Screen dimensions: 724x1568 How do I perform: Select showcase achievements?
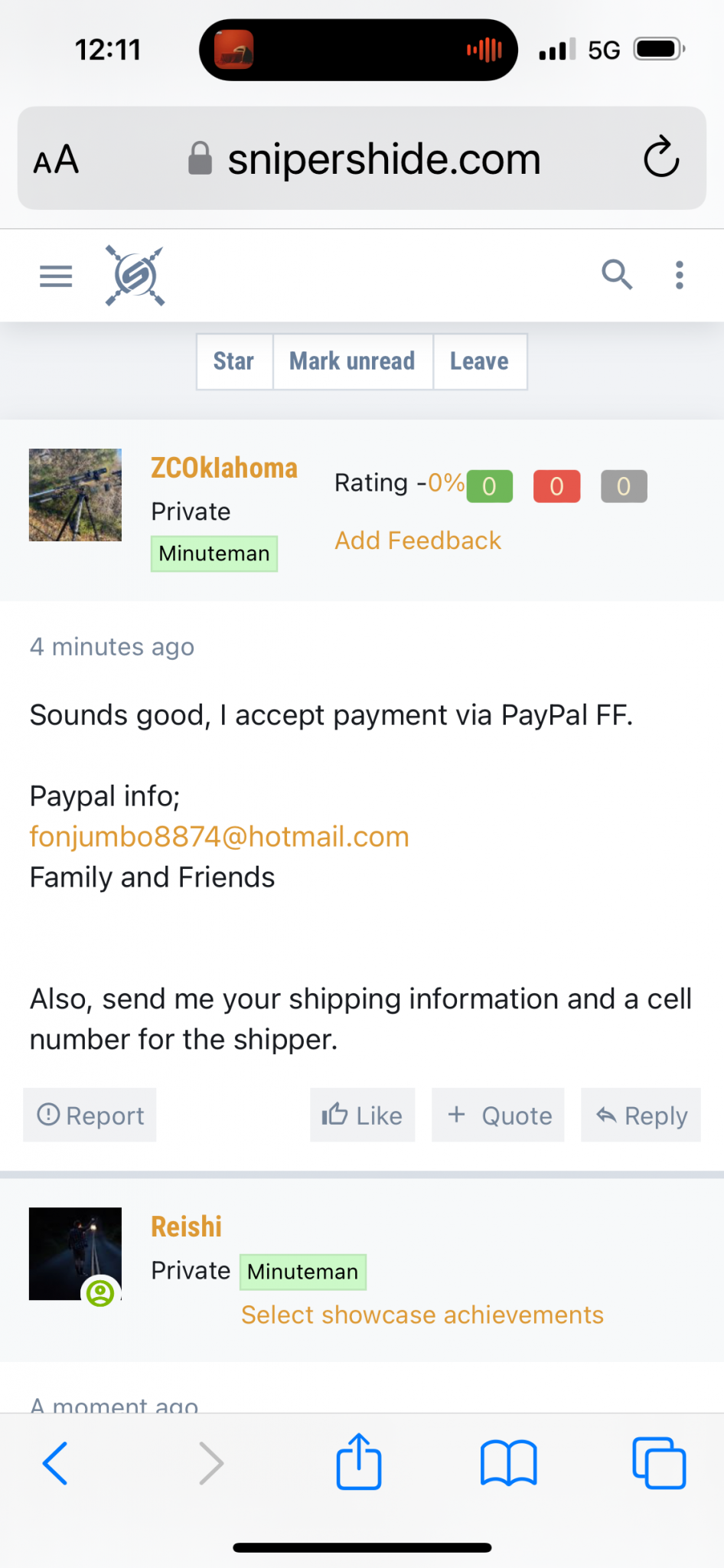(422, 1315)
